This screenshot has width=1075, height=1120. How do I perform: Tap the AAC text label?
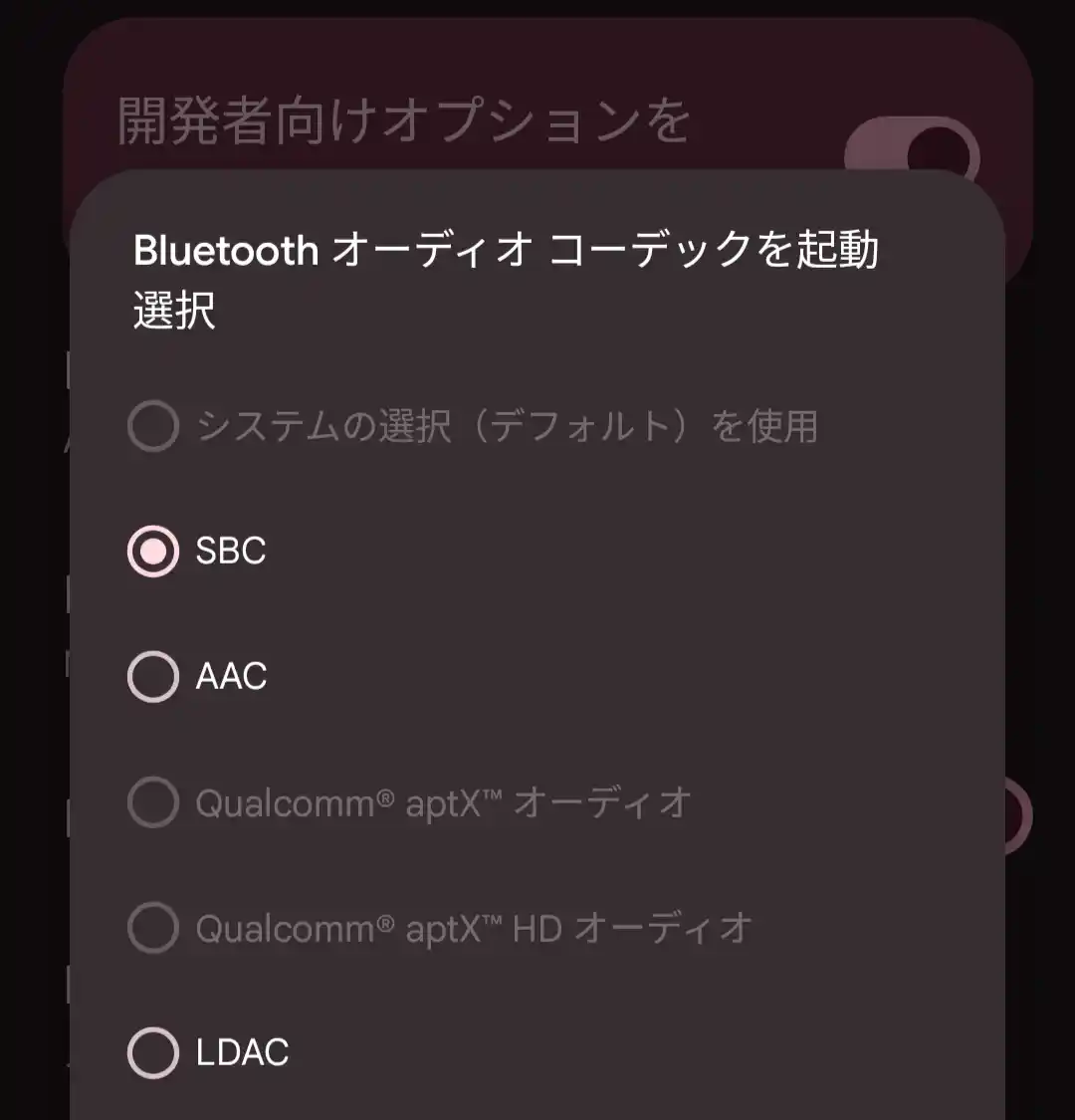click(x=229, y=677)
